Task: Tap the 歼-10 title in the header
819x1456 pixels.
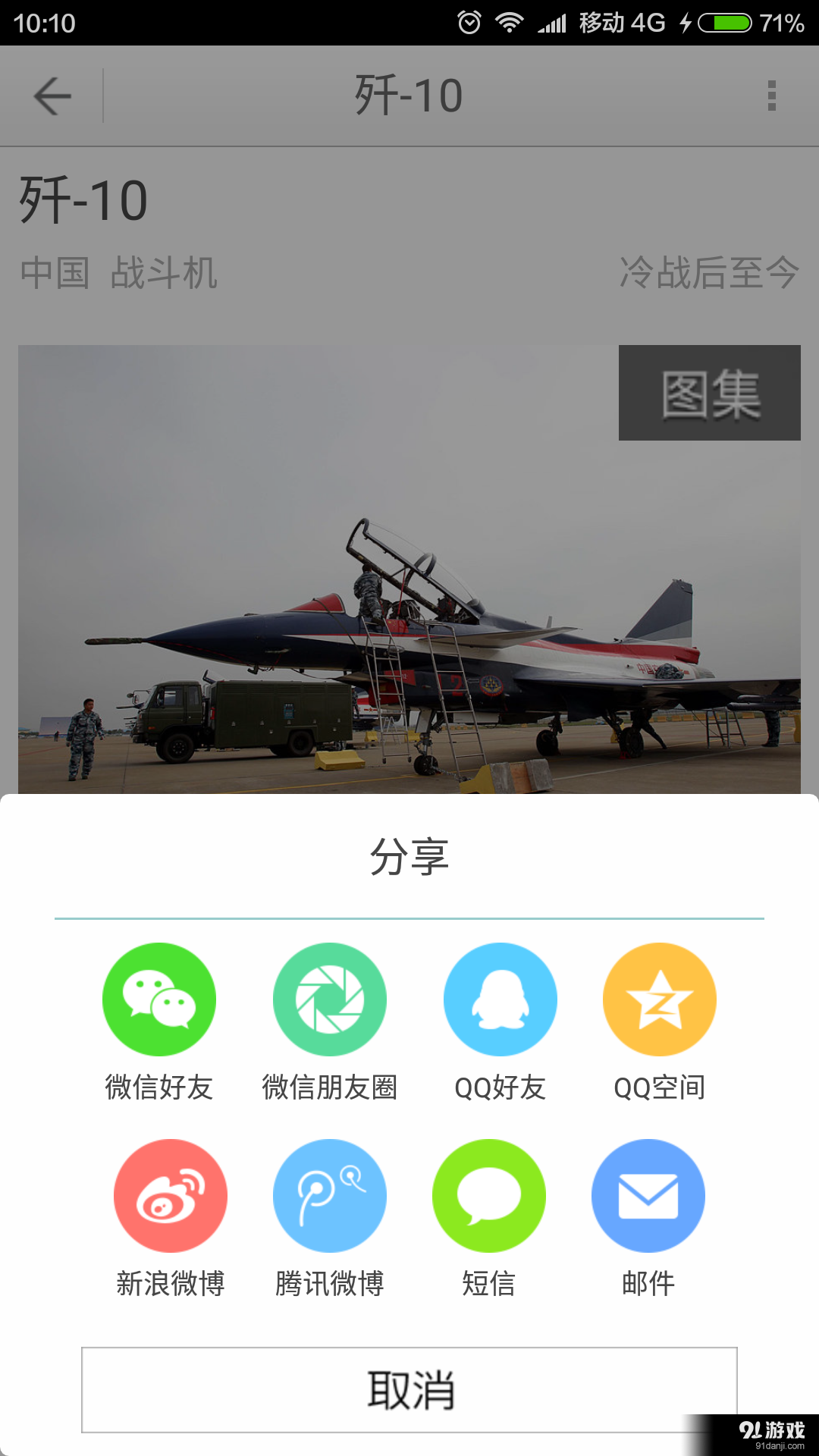Action: (x=409, y=94)
